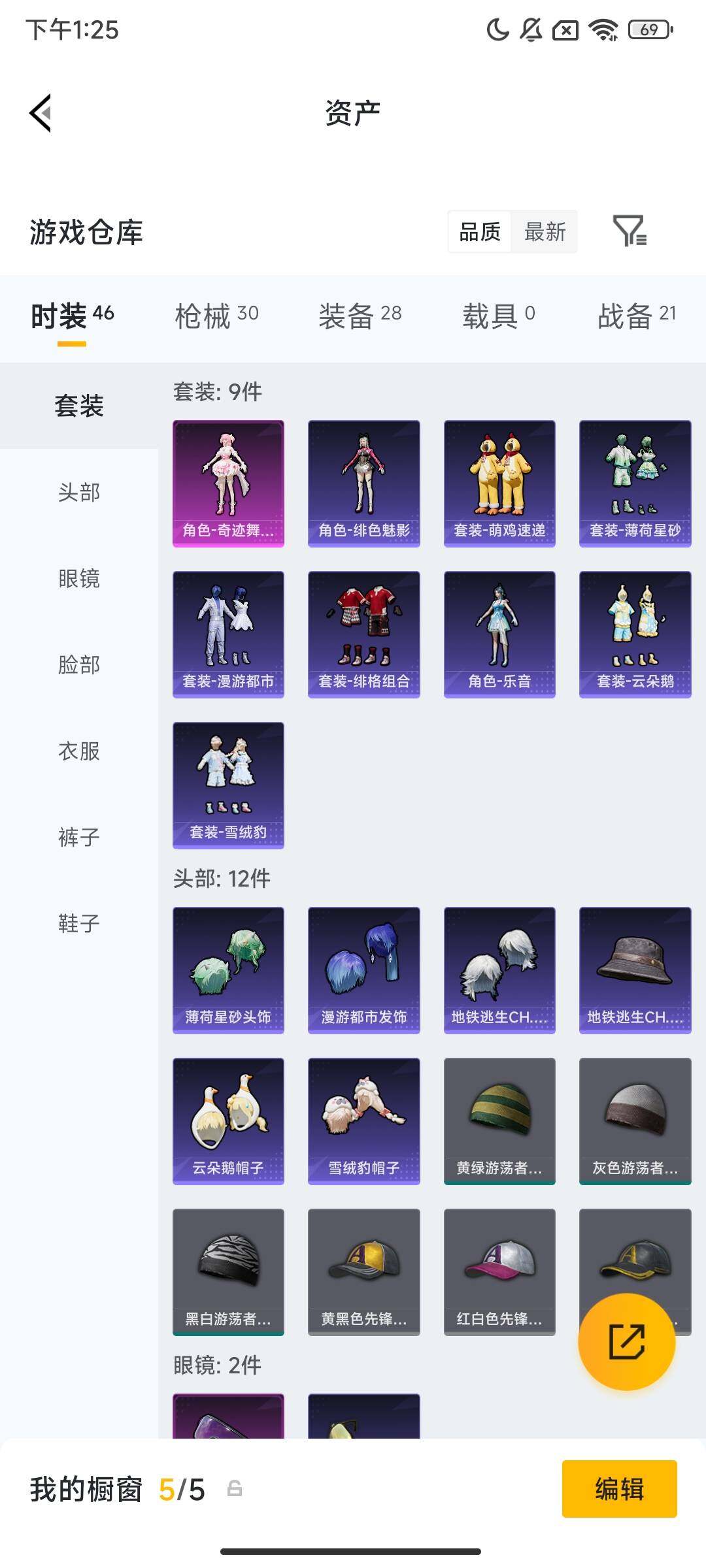The width and height of the screenshot is (706, 1568).
Task: Edit my showcase with the 编辑 button
Action: point(619,1489)
